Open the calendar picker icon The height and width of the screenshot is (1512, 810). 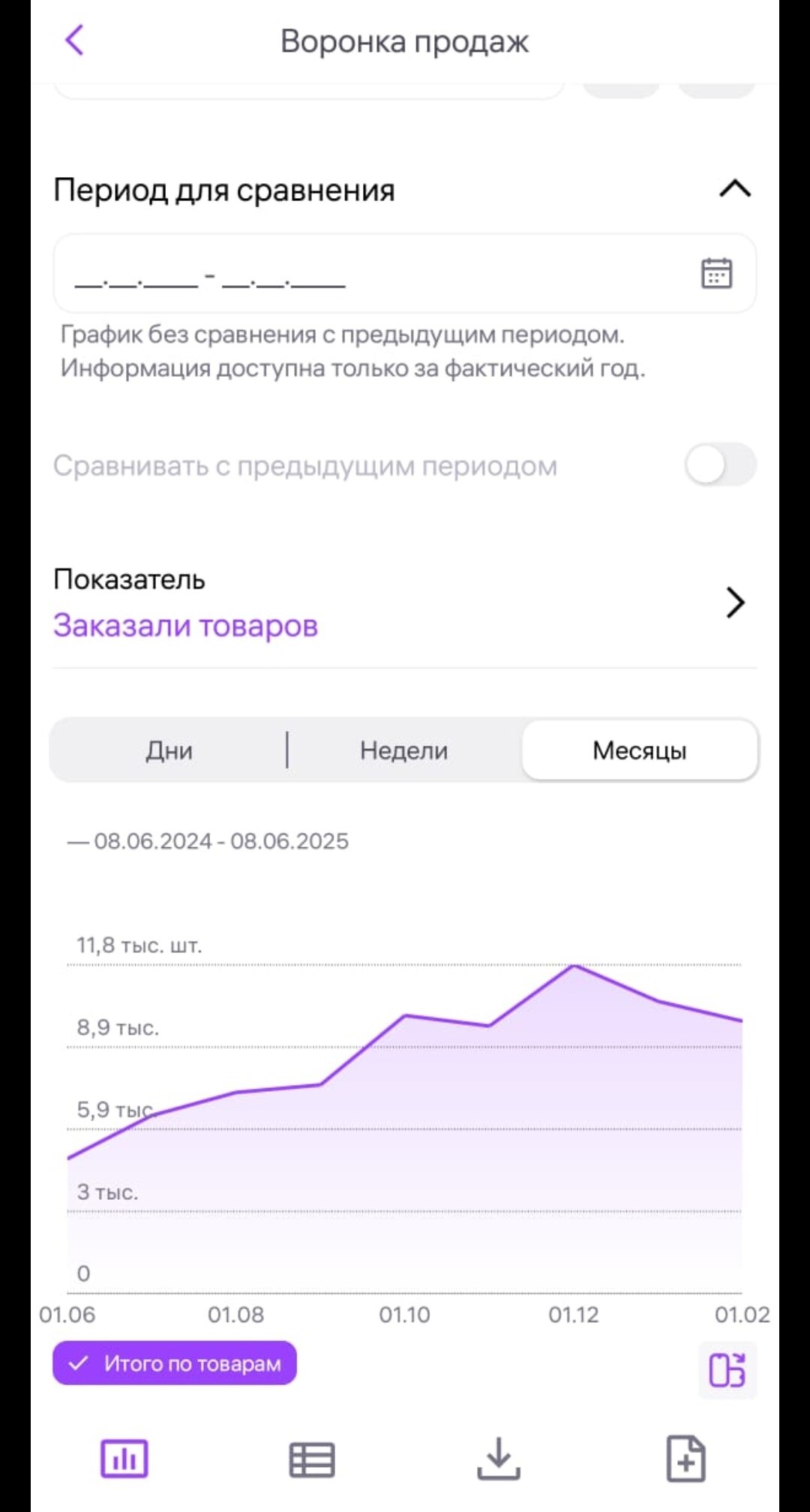tap(716, 273)
